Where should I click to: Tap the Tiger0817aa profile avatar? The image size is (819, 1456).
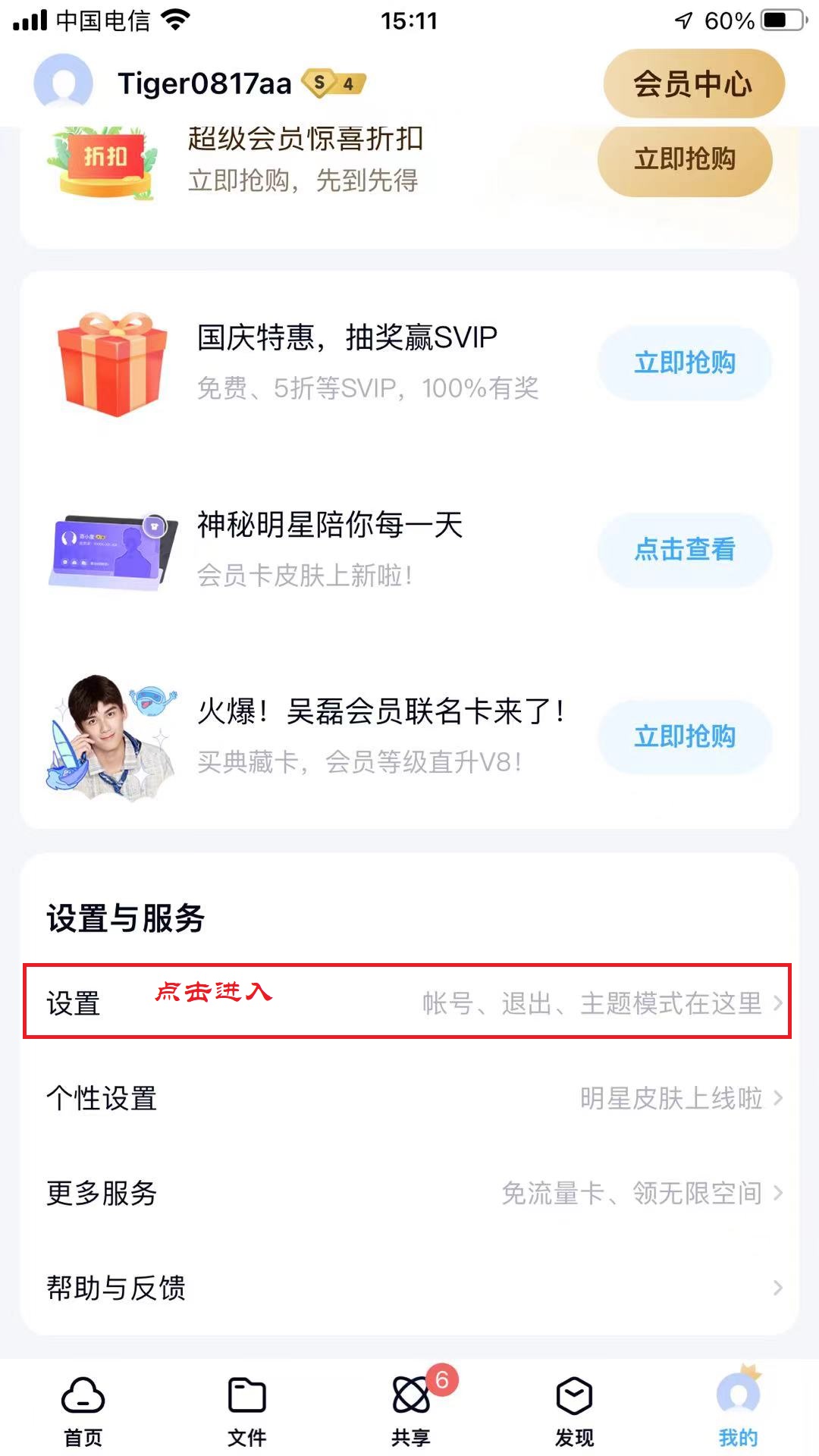tap(63, 83)
